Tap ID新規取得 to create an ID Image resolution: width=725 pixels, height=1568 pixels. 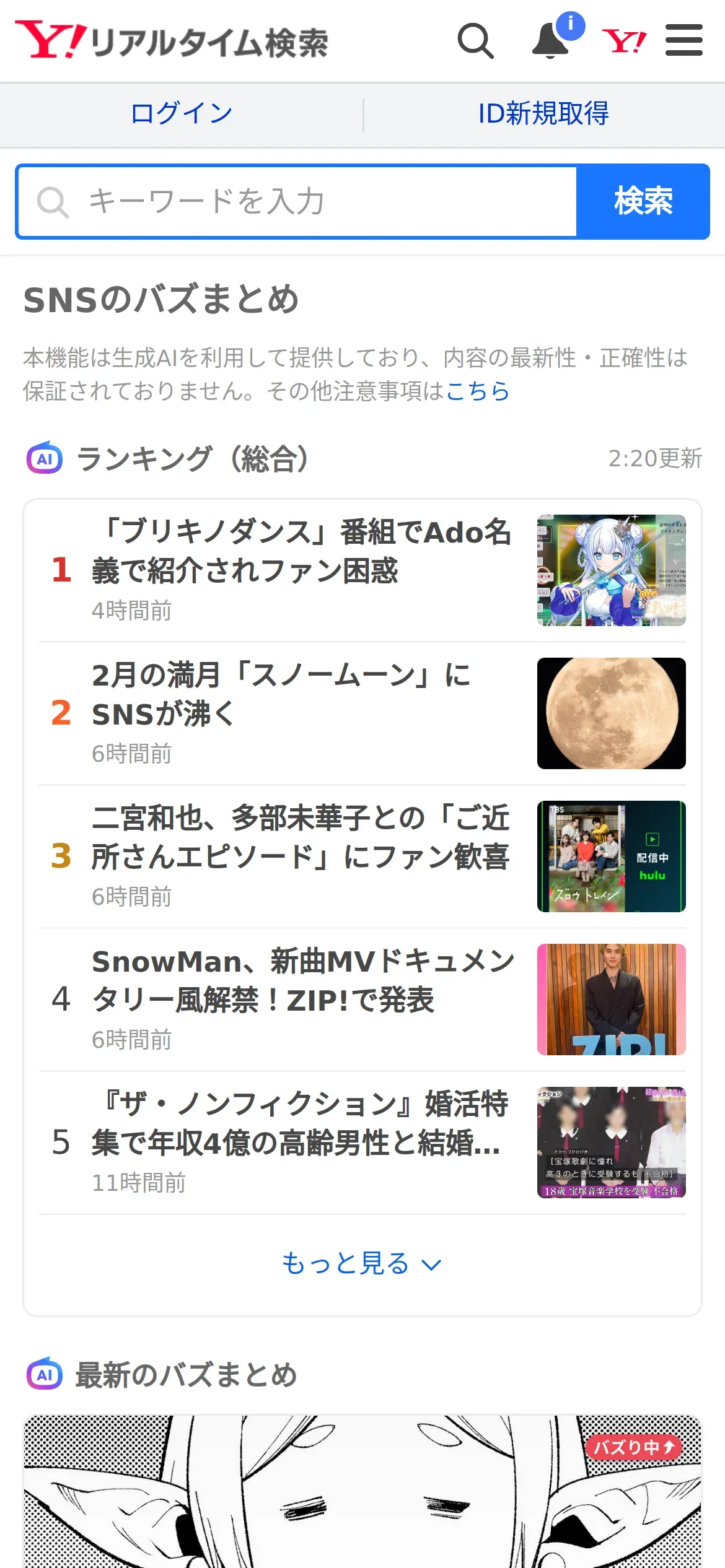543,113
